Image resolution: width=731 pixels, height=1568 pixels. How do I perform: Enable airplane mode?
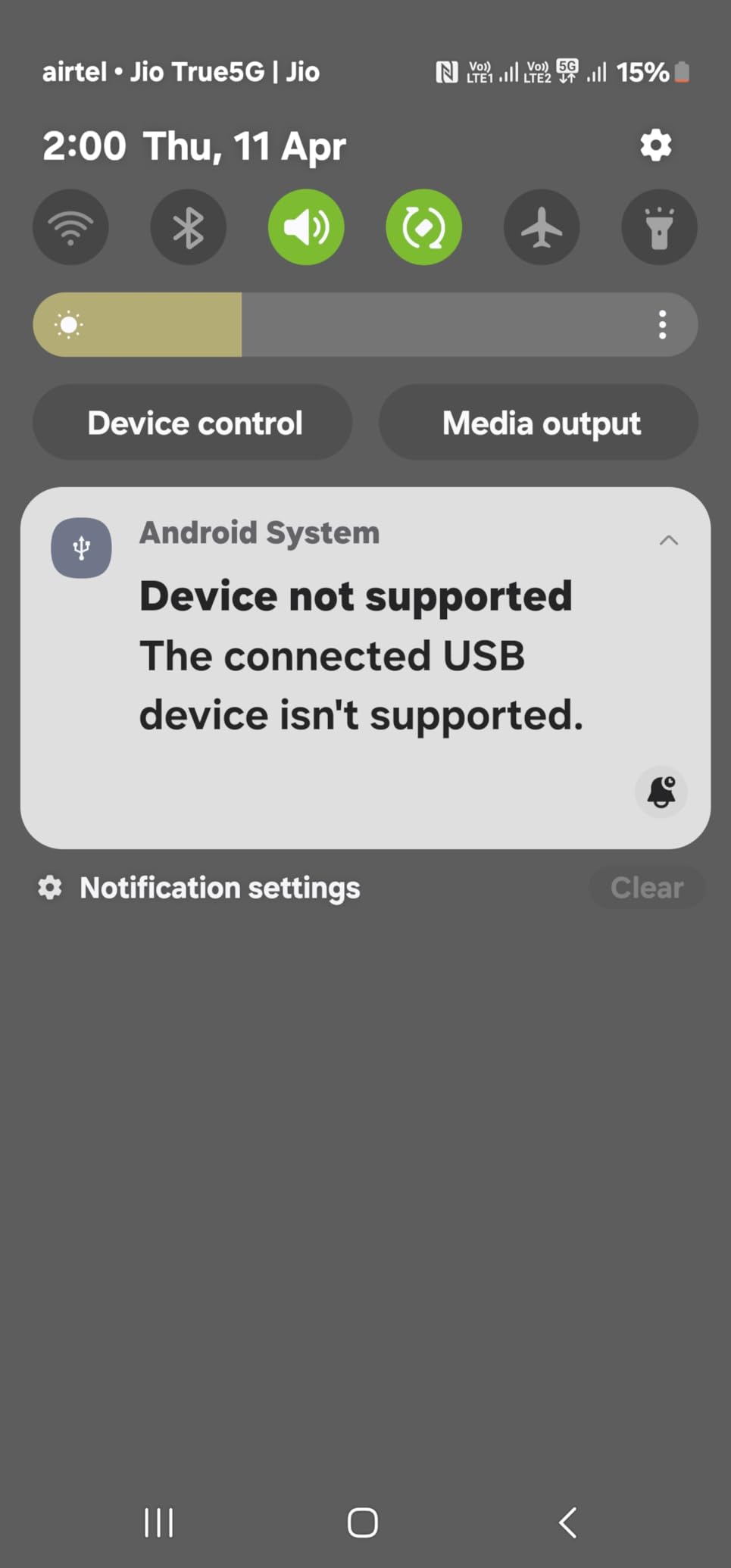[x=542, y=227]
